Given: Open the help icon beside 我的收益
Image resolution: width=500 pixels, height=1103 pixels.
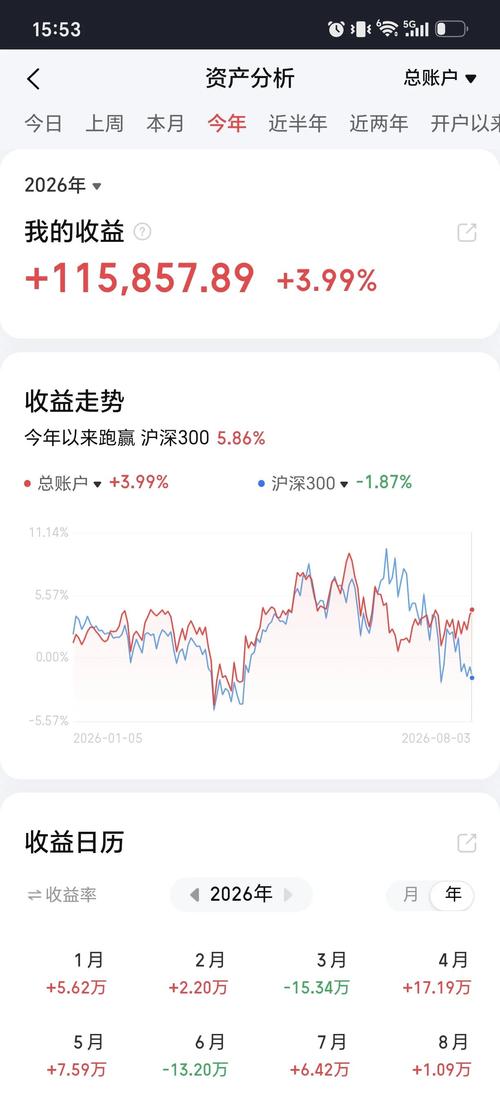Looking at the screenshot, I should [x=142, y=231].
